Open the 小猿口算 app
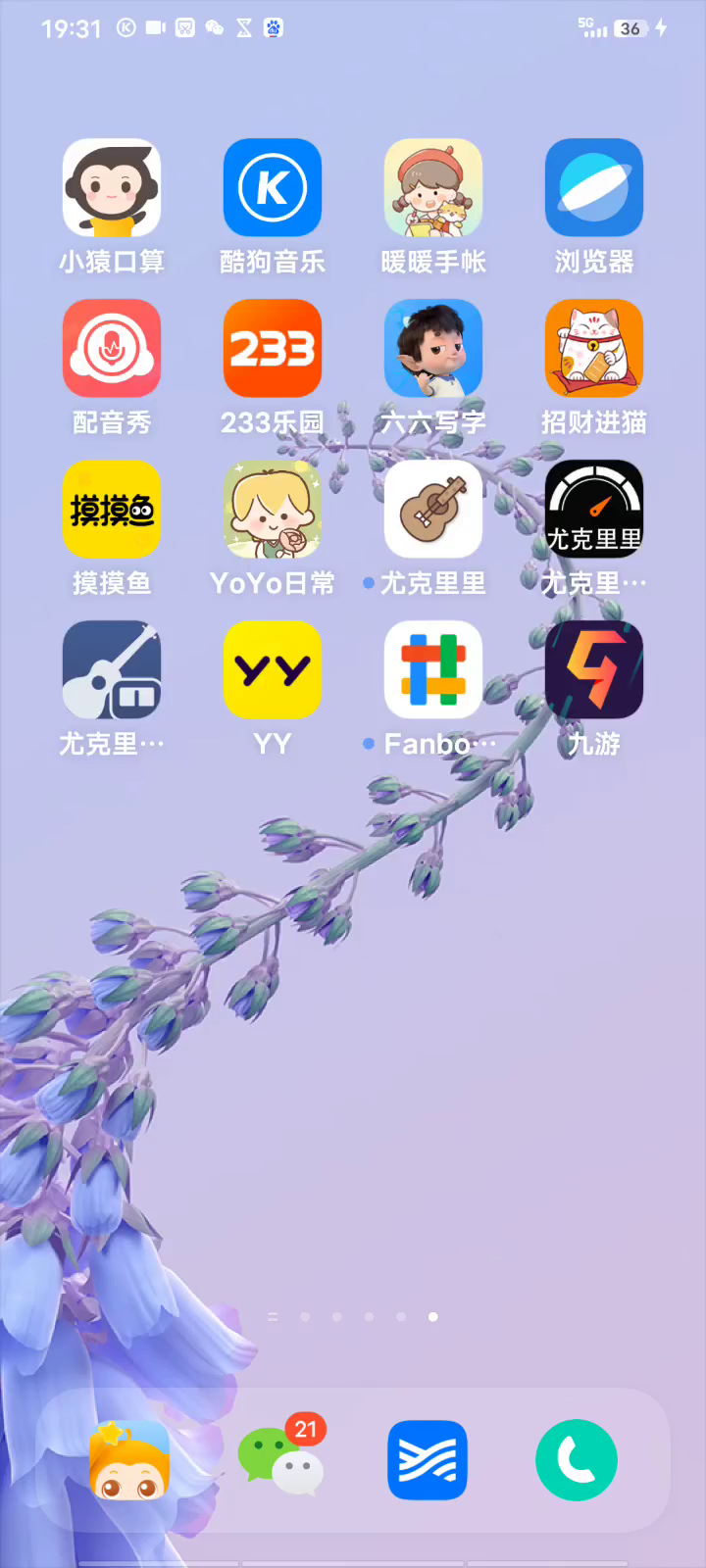This screenshot has width=706, height=1568. coord(112,187)
